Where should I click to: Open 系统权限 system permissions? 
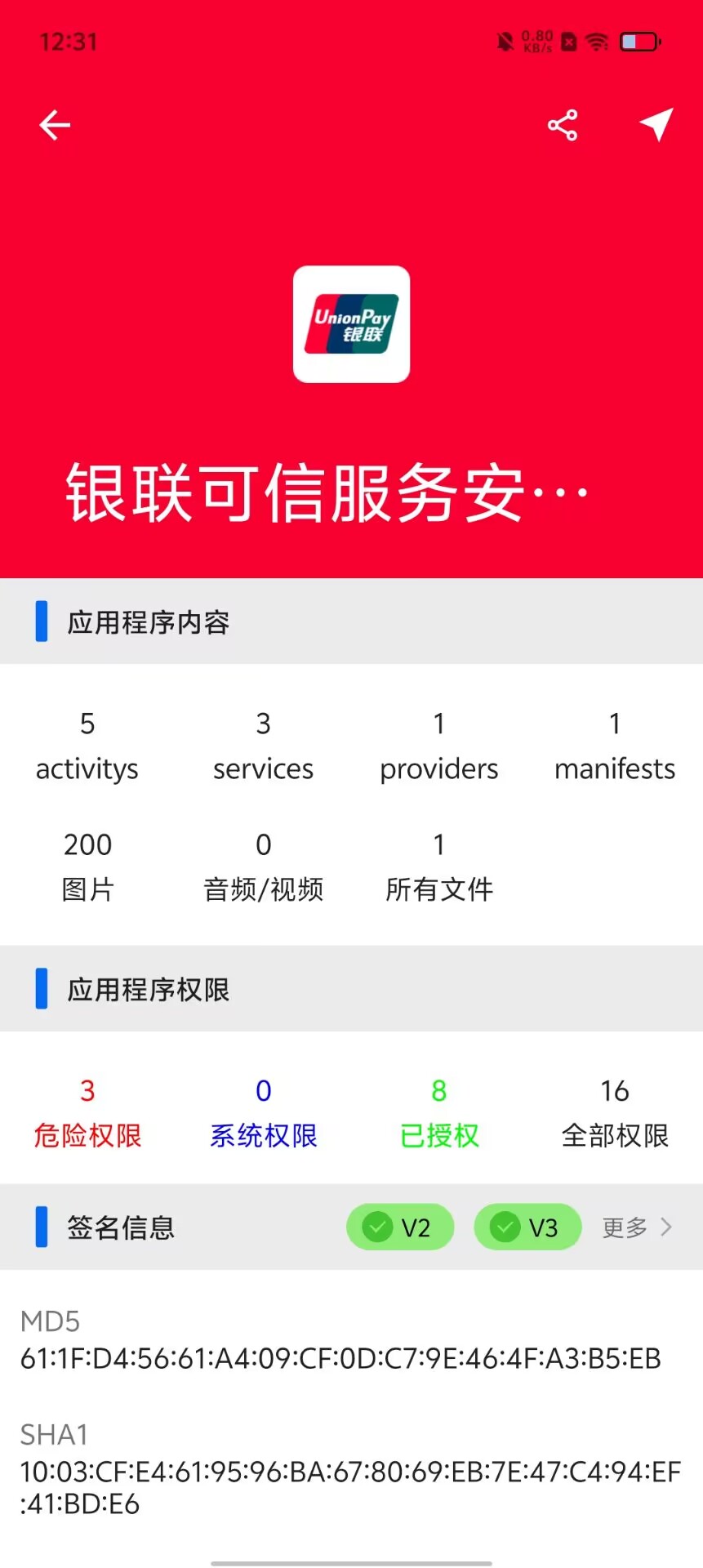coord(263,1112)
